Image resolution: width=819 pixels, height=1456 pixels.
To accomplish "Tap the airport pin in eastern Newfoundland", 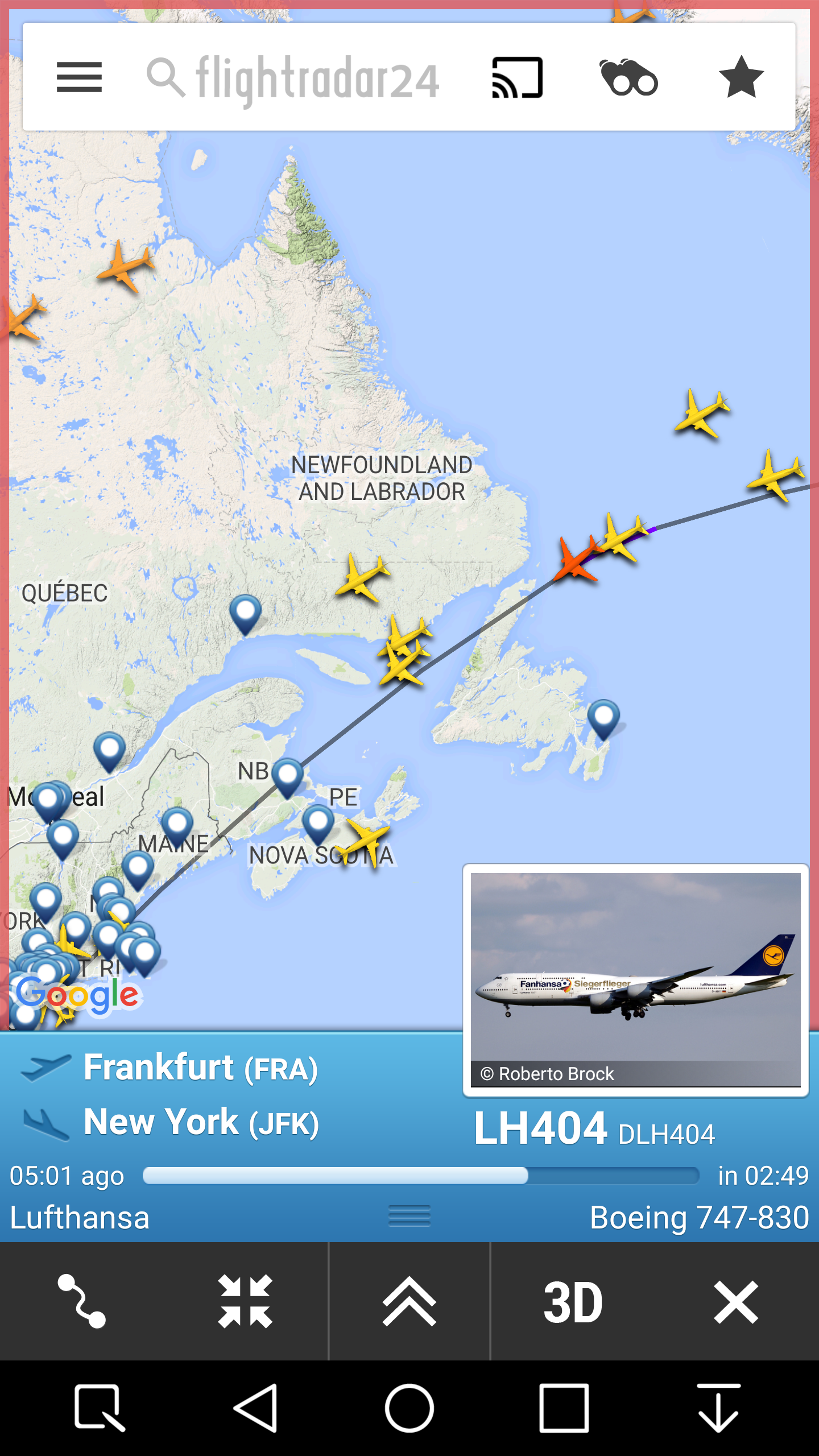I will click(603, 717).
